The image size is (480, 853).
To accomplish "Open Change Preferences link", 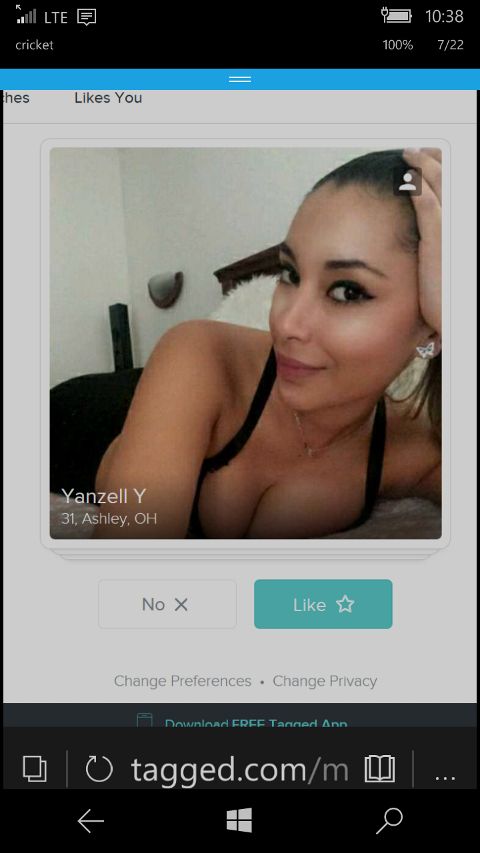I will pyautogui.click(x=182, y=681).
